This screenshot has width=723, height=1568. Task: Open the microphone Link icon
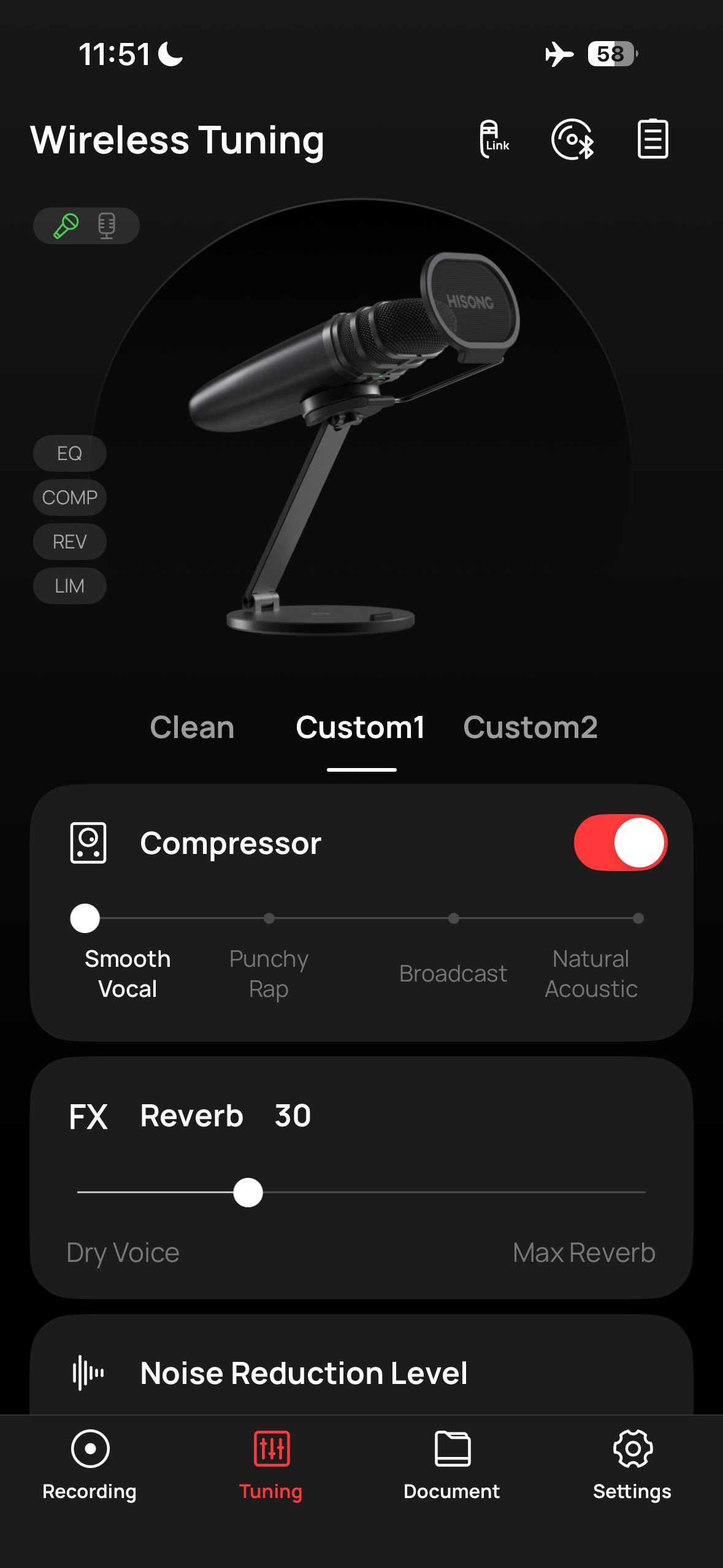(x=494, y=139)
